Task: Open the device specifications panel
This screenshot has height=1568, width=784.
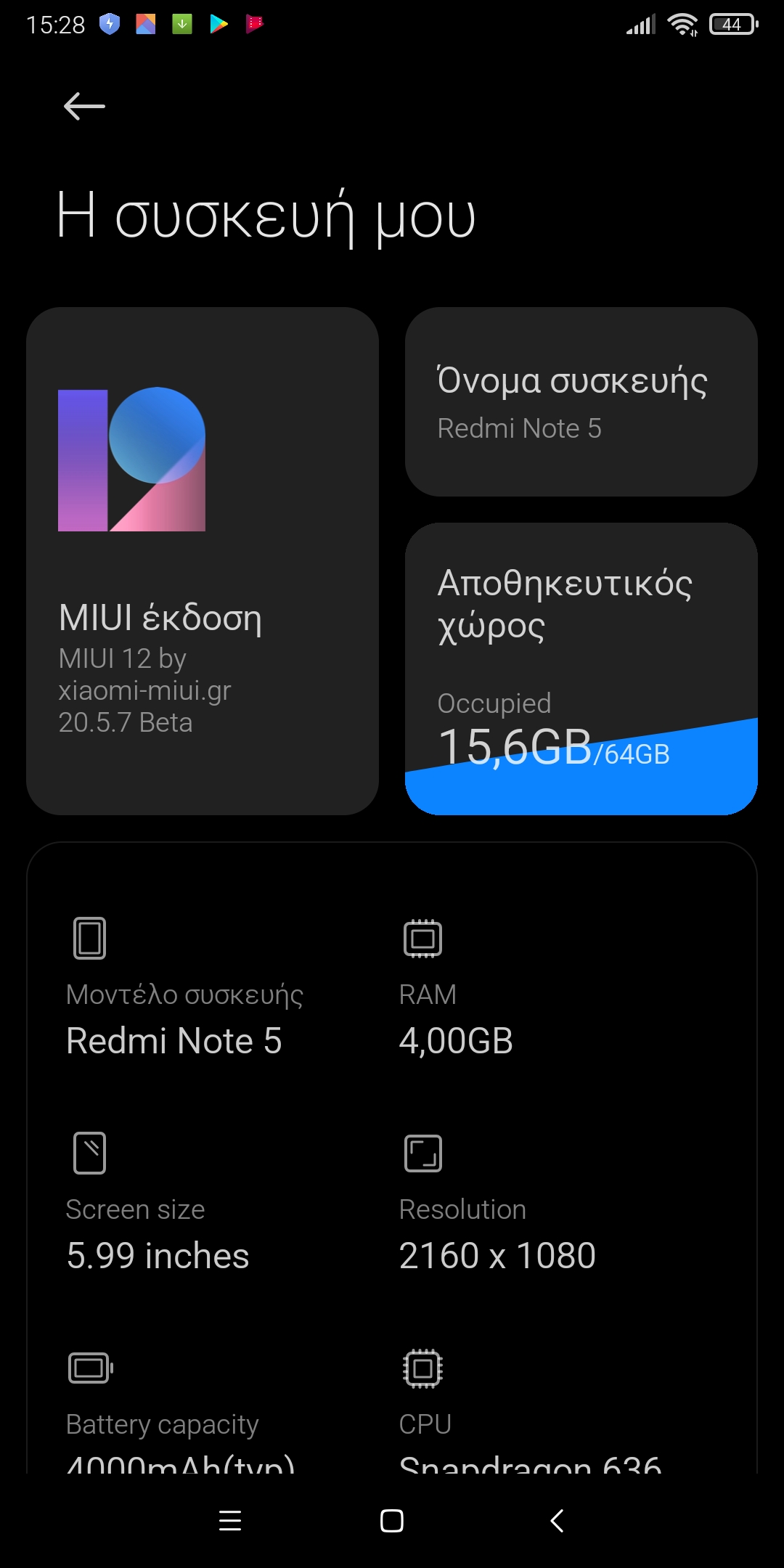Action: pyautogui.click(x=392, y=1158)
